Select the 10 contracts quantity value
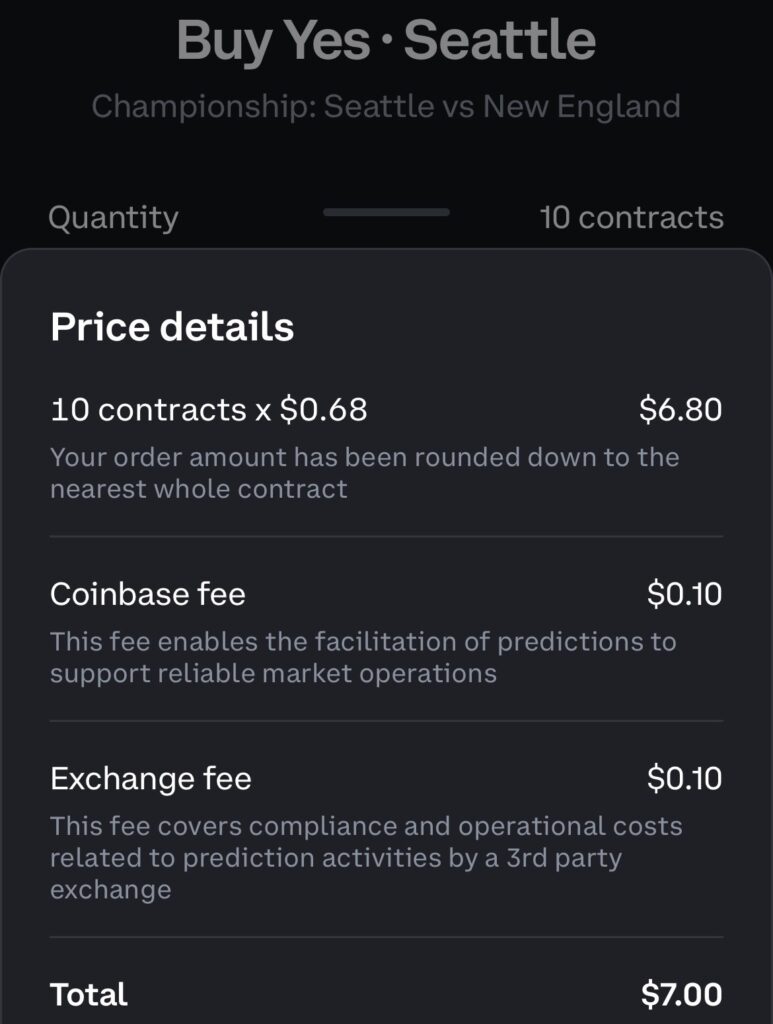Viewport: 773px width, 1024px height. (630, 216)
